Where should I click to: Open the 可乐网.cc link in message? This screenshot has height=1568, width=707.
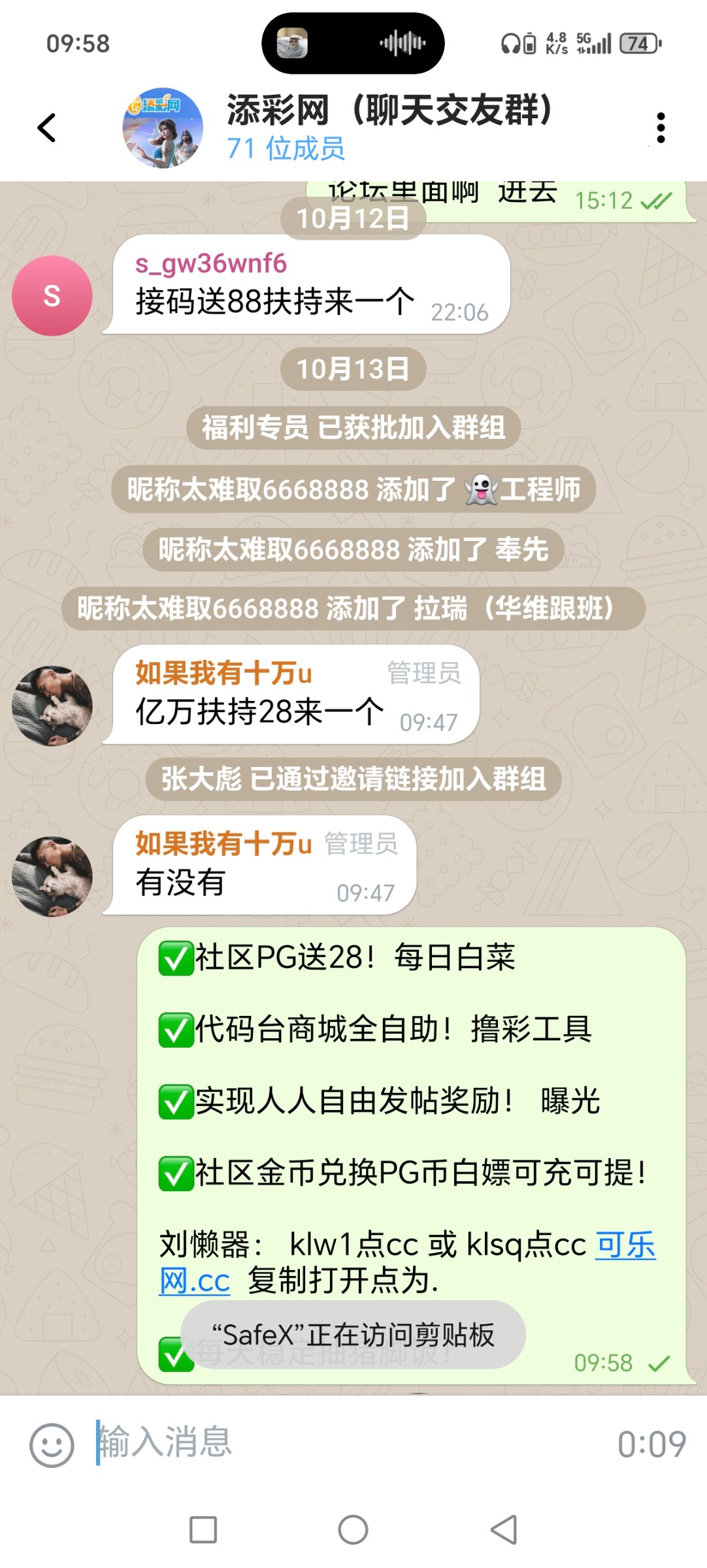[625, 1245]
